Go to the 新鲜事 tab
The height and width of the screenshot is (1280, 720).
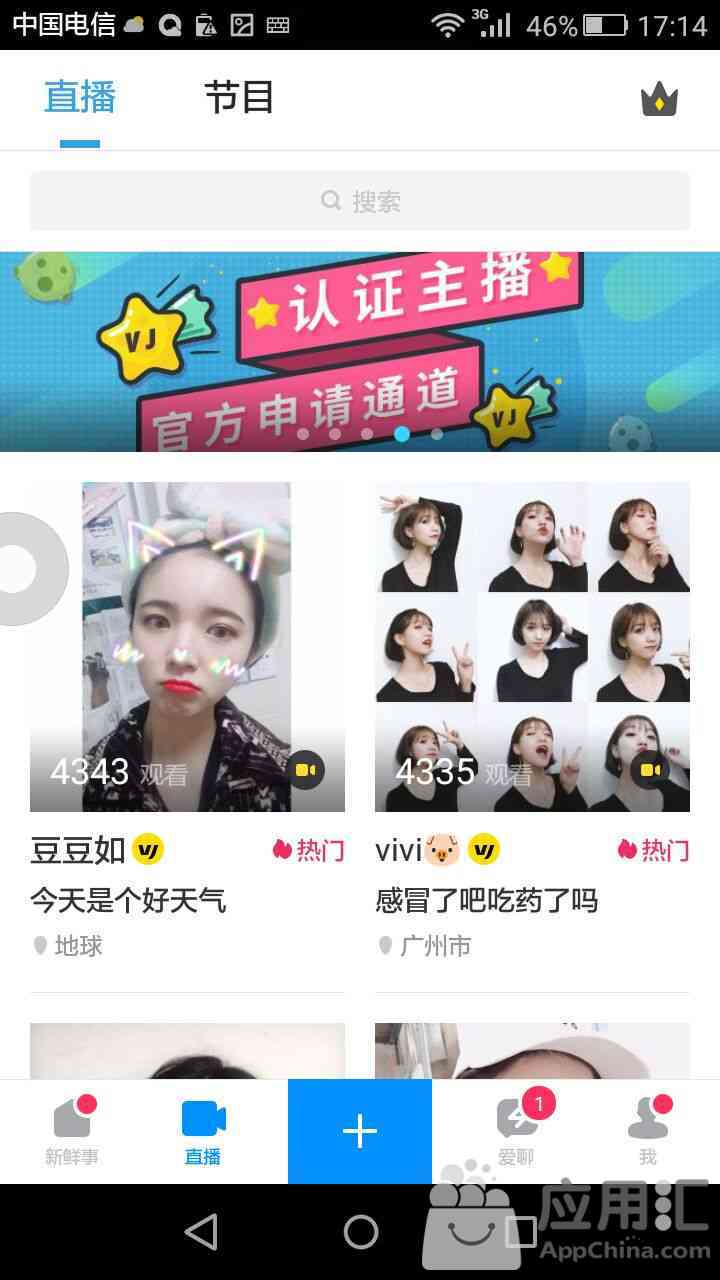tap(72, 1132)
